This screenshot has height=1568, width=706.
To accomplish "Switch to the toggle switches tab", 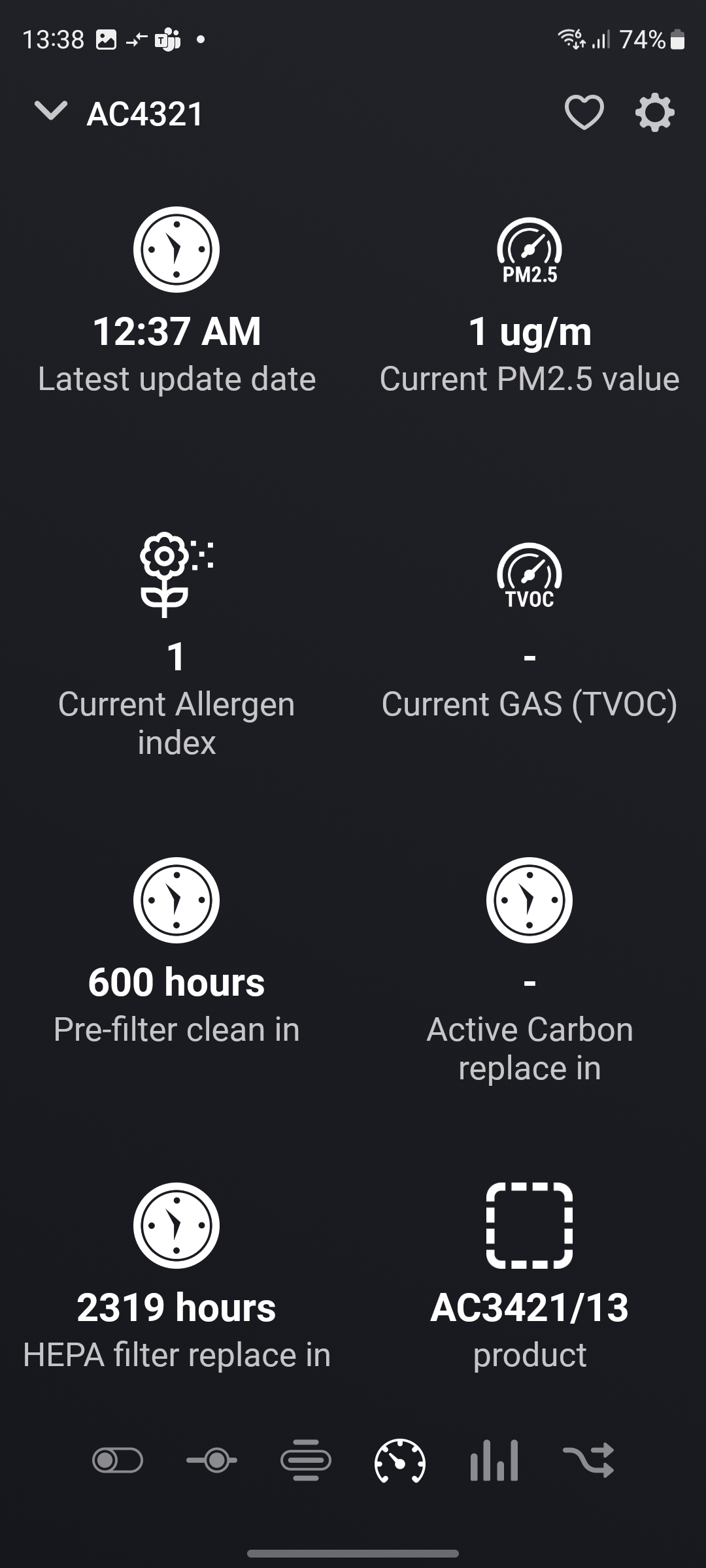I will (x=118, y=1460).
